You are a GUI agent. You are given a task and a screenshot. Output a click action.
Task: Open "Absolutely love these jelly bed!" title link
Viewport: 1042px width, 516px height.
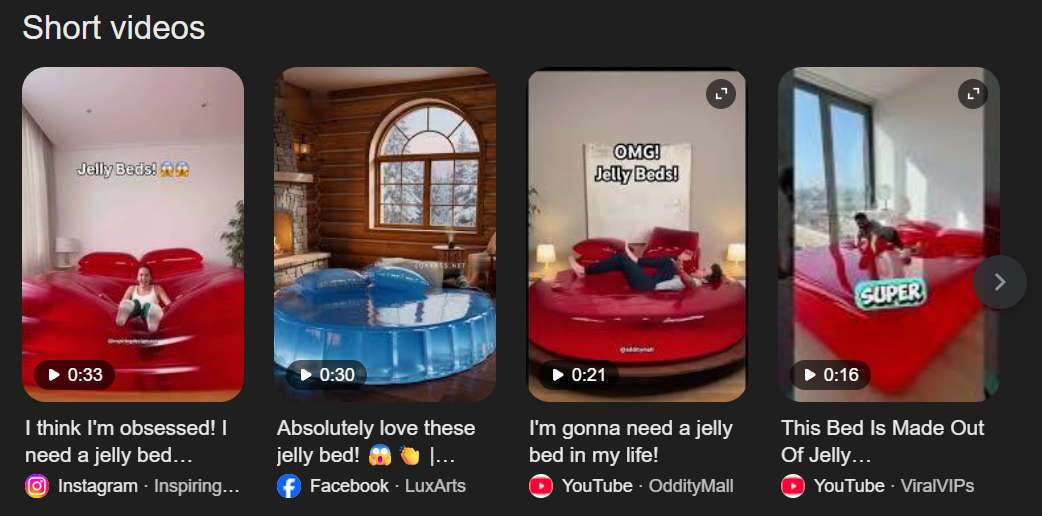(376, 441)
